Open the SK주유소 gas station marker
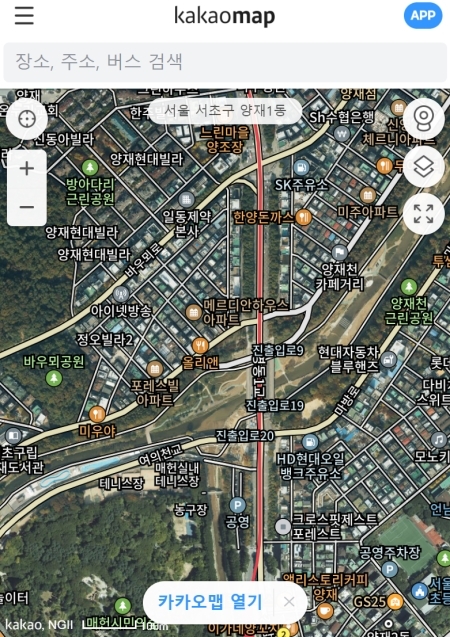 point(301,167)
